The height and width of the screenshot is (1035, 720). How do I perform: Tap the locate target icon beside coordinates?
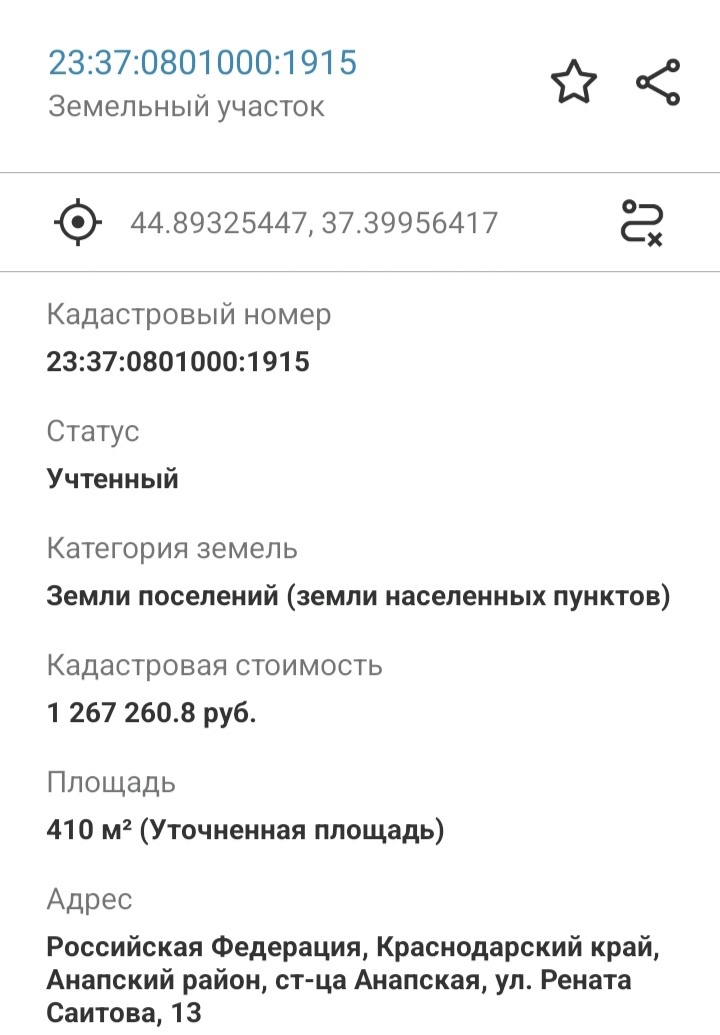(77, 222)
